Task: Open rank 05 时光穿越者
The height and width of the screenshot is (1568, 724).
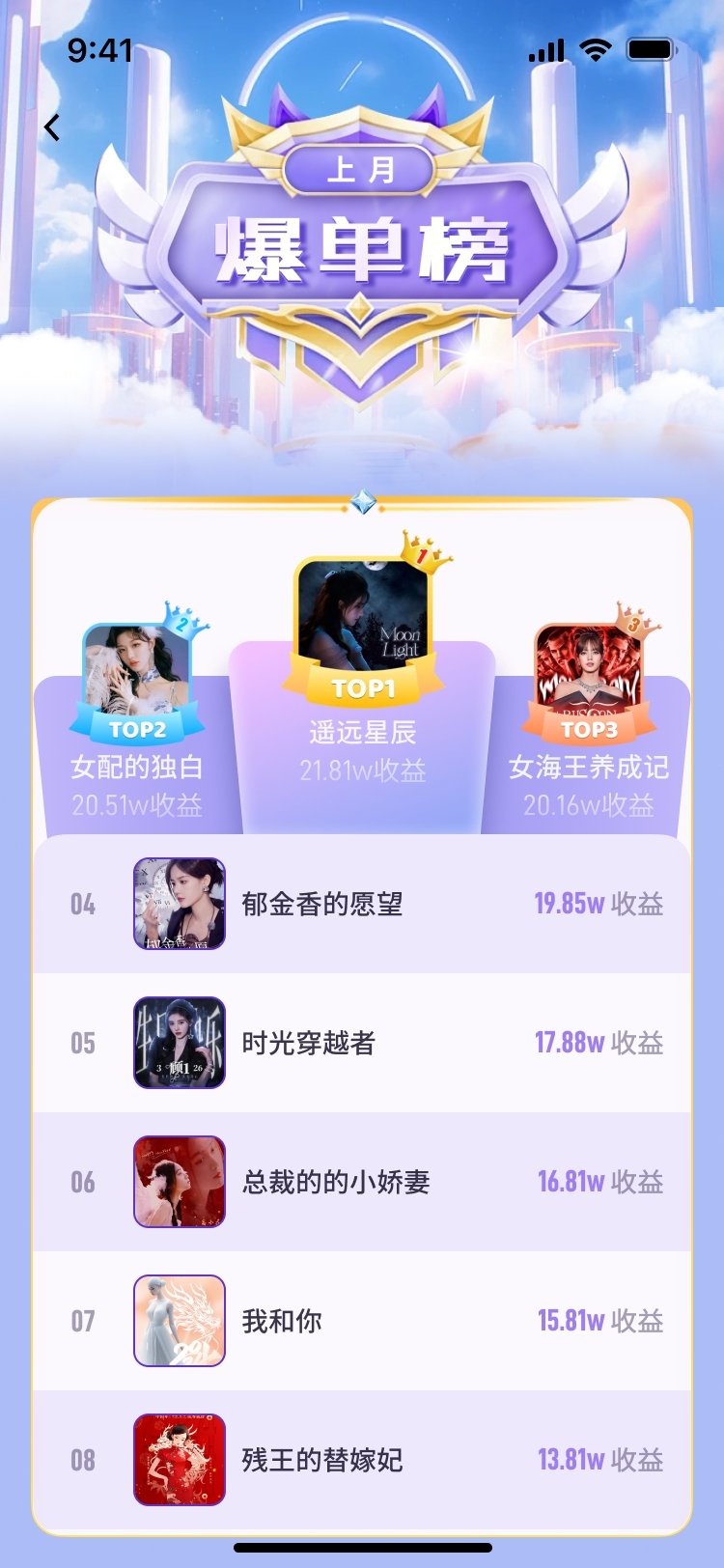Action: pos(362,1044)
